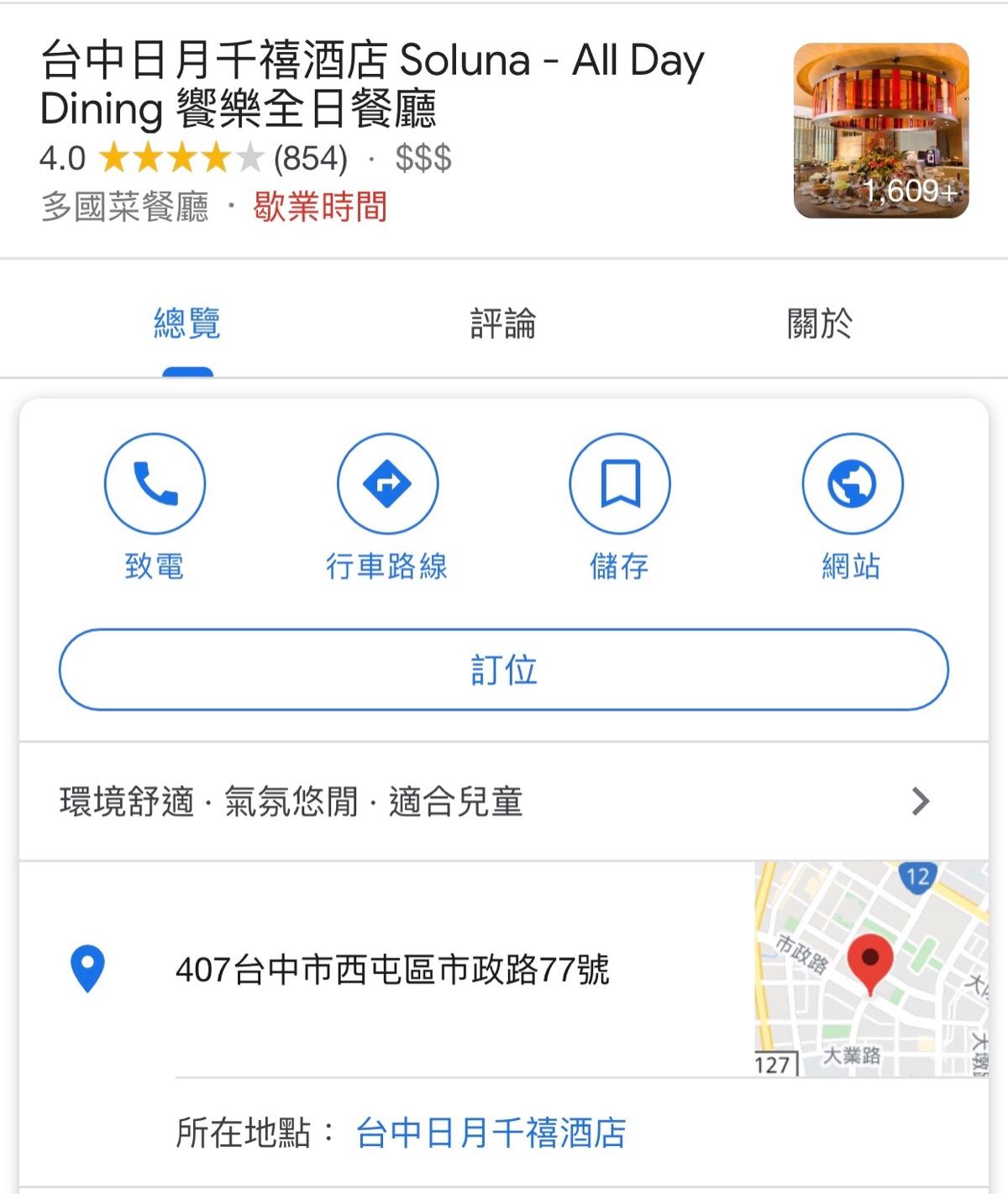
Task: Open the map preview thumbnail
Action: pos(871,969)
